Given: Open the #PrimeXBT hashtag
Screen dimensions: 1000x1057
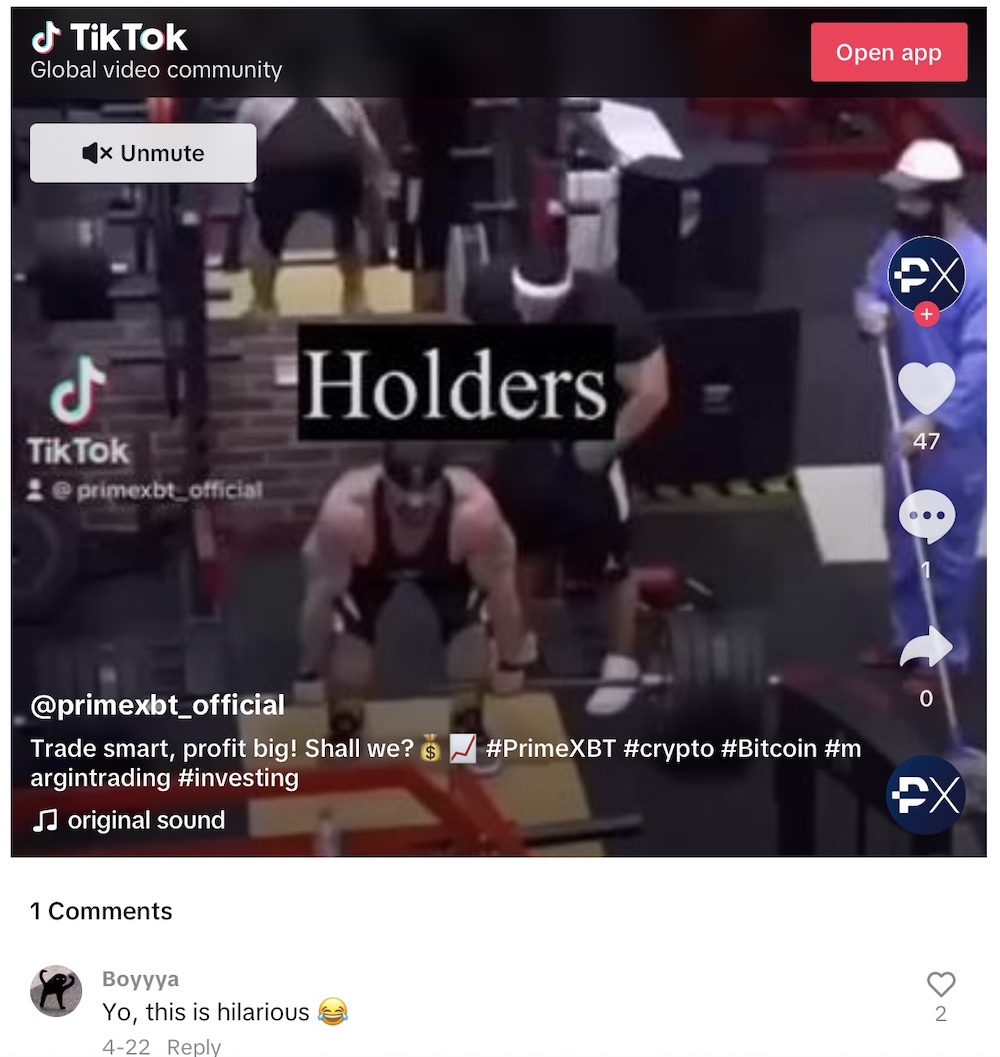Looking at the screenshot, I should pos(550,749).
